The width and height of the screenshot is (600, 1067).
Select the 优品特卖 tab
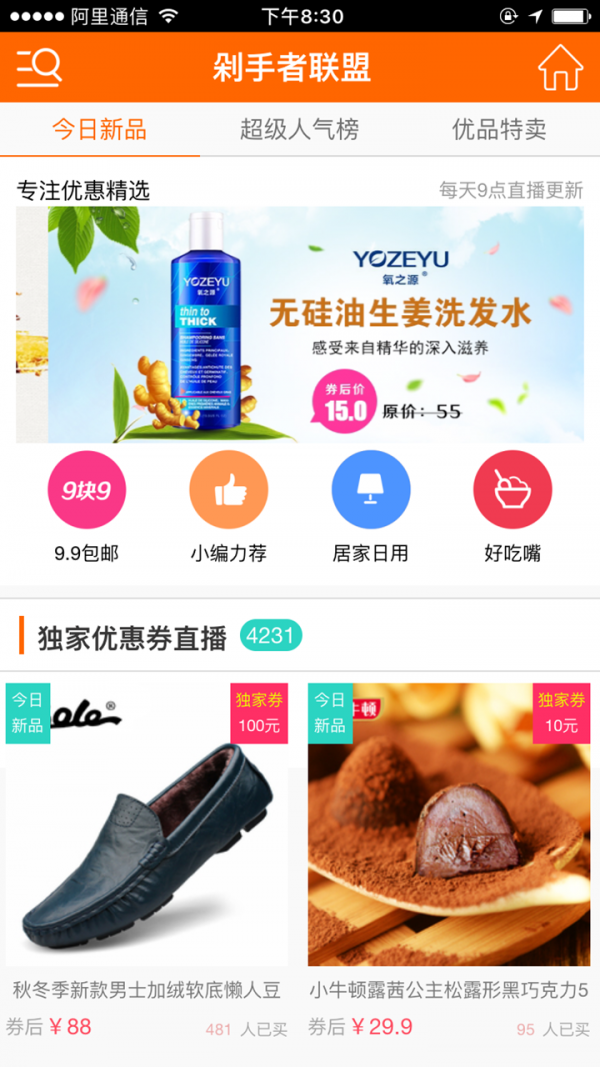[x=499, y=129]
